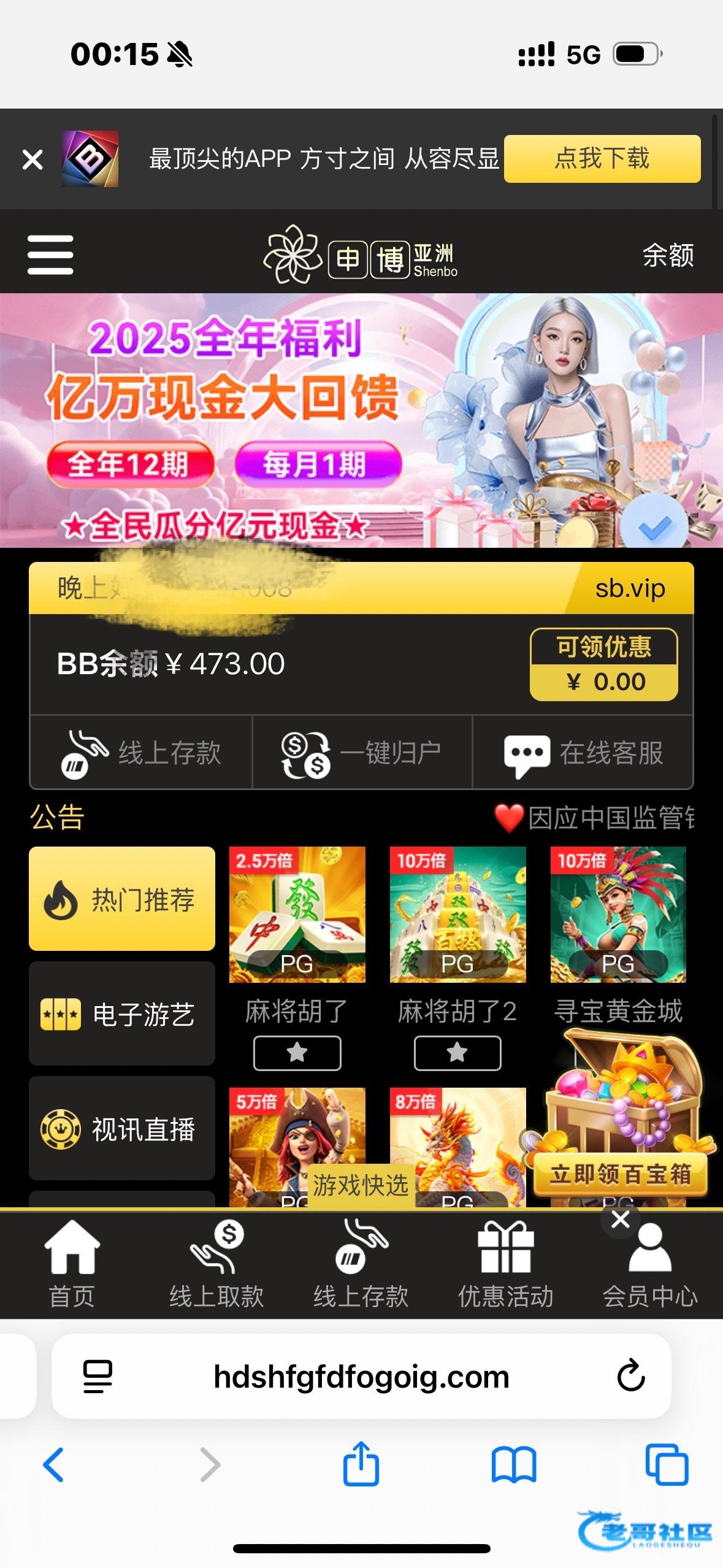Favorite 麻将胡了2 with the star
Image resolution: width=723 pixels, height=1568 pixels.
(457, 1053)
